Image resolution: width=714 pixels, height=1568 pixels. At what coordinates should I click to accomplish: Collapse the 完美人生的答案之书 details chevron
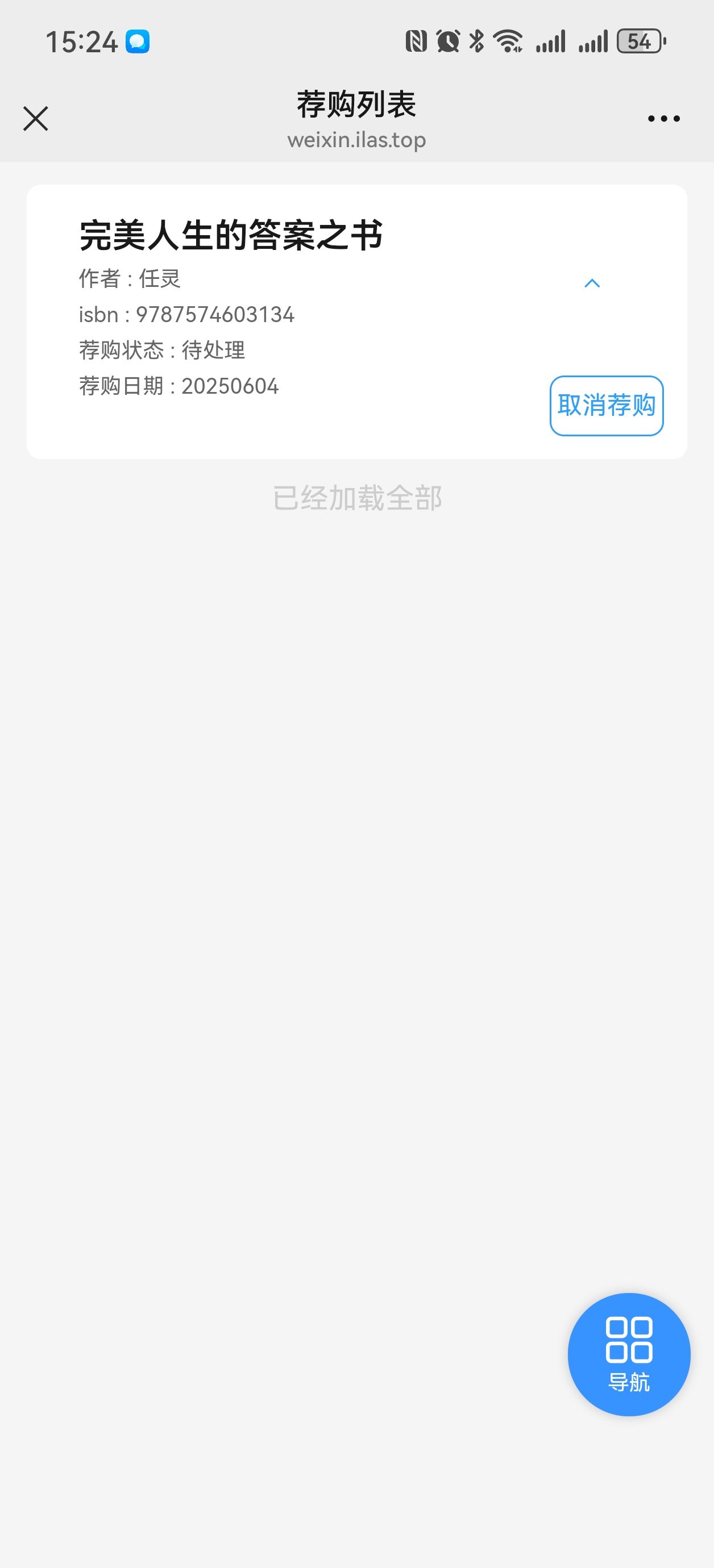pyautogui.click(x=592, y=283)
